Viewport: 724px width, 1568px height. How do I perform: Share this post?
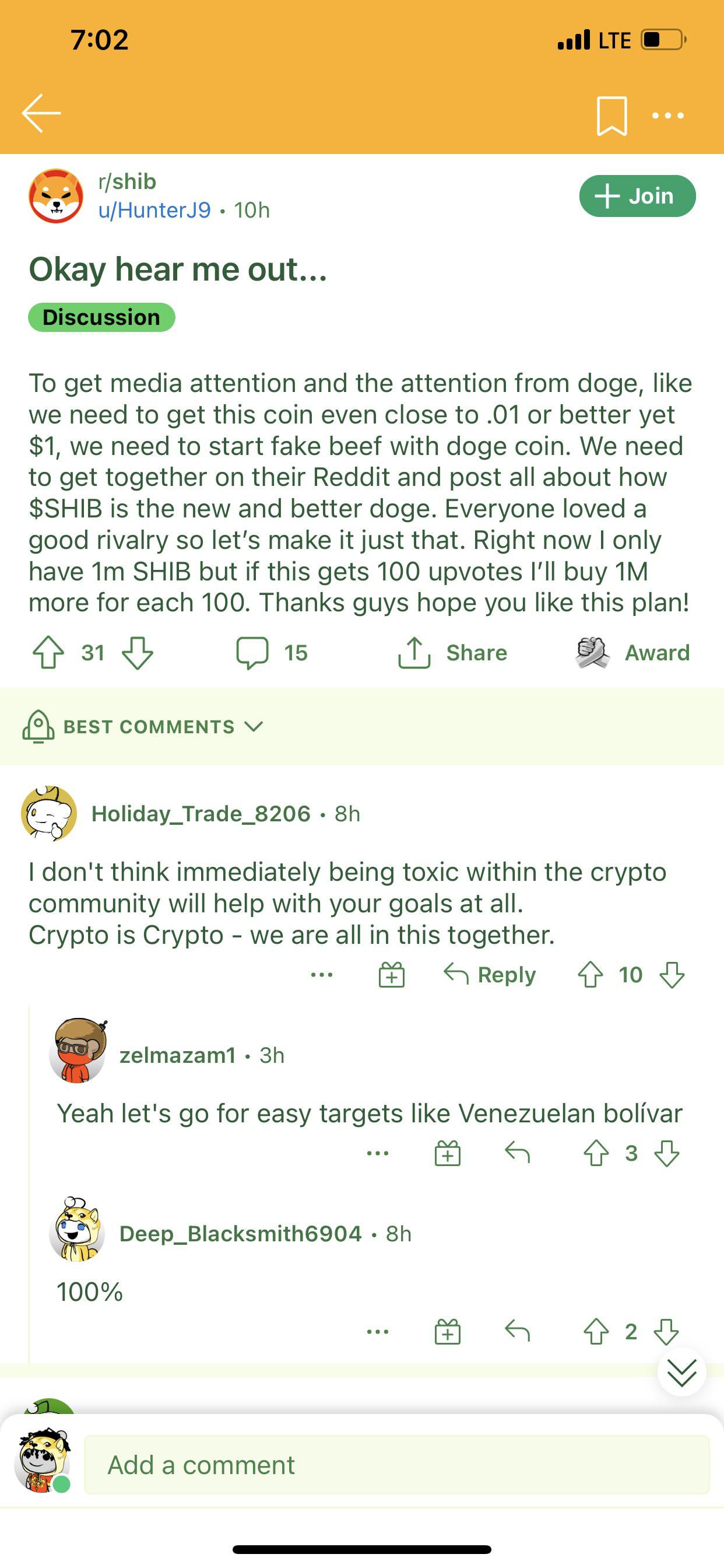tap(453, 653)
